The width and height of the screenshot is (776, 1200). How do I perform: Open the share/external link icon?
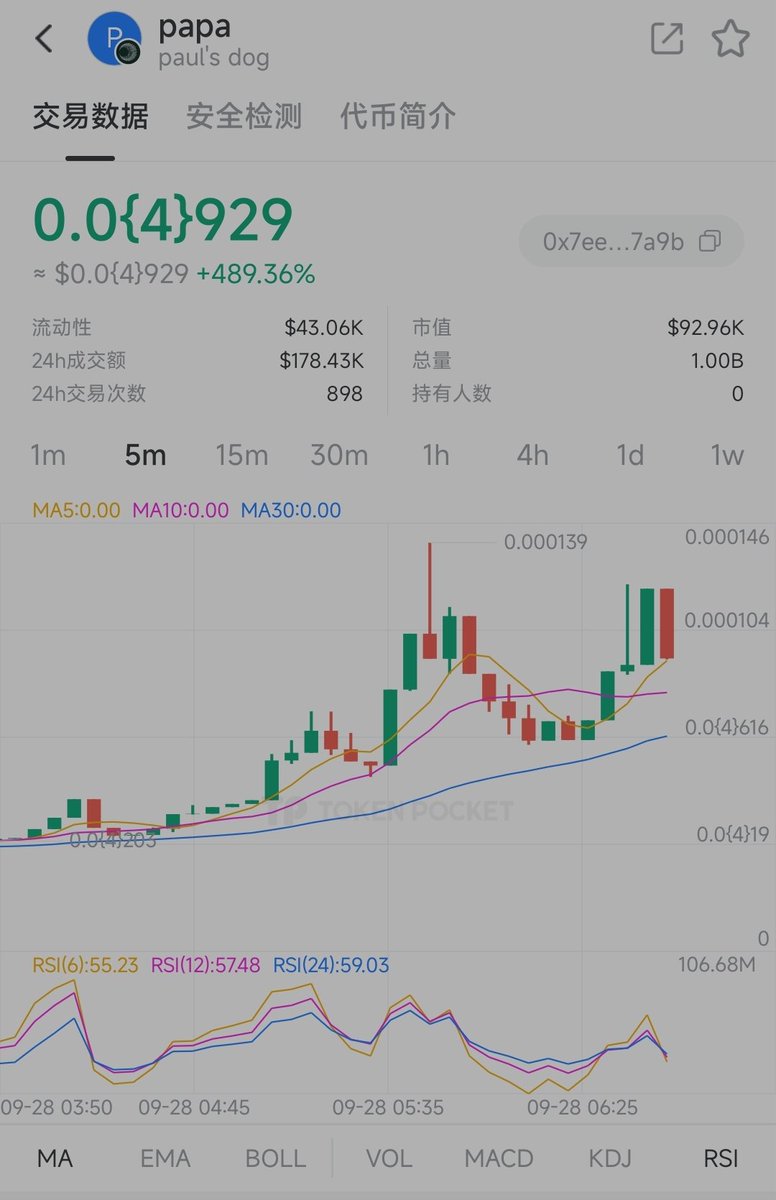tap(667, 39)
